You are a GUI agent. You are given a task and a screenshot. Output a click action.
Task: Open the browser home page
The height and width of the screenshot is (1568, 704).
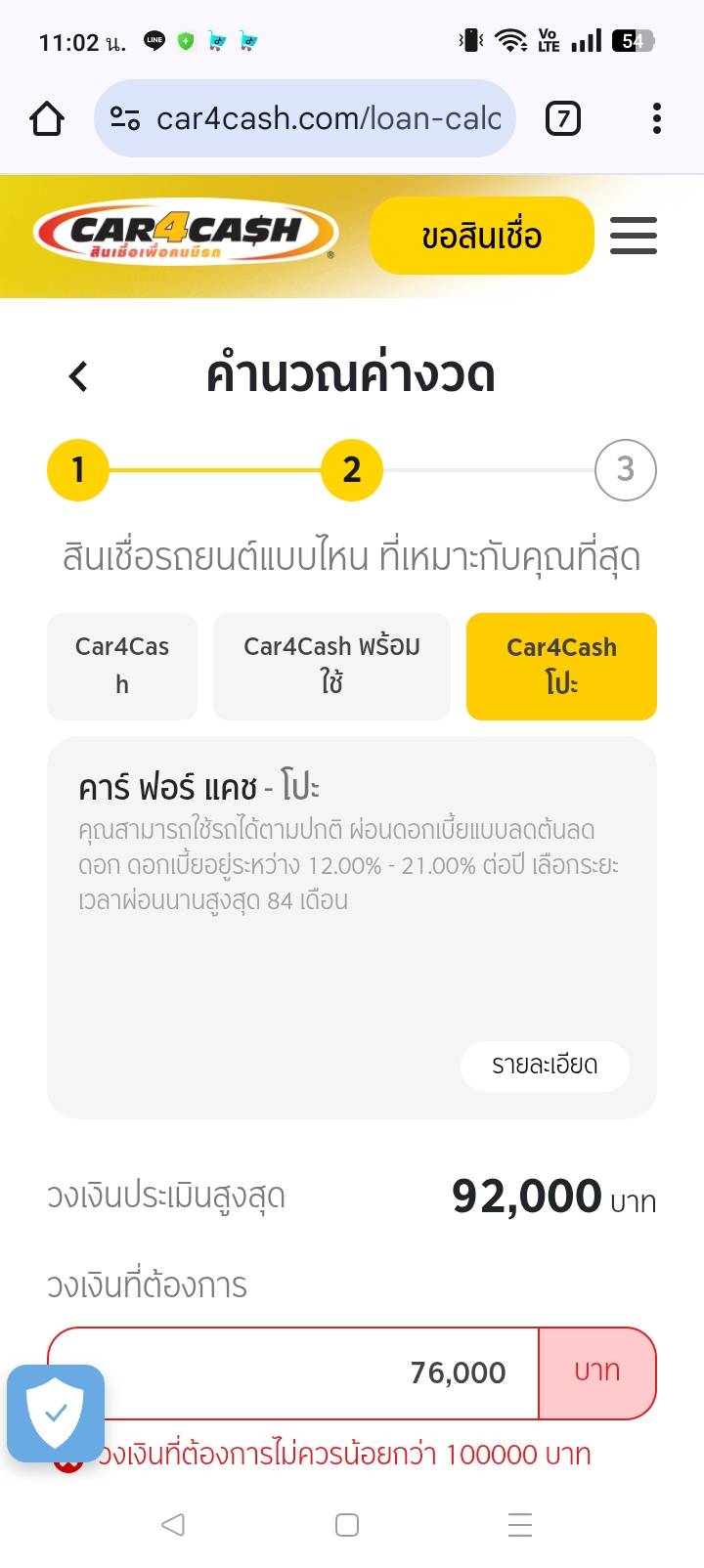coord(47,119)
